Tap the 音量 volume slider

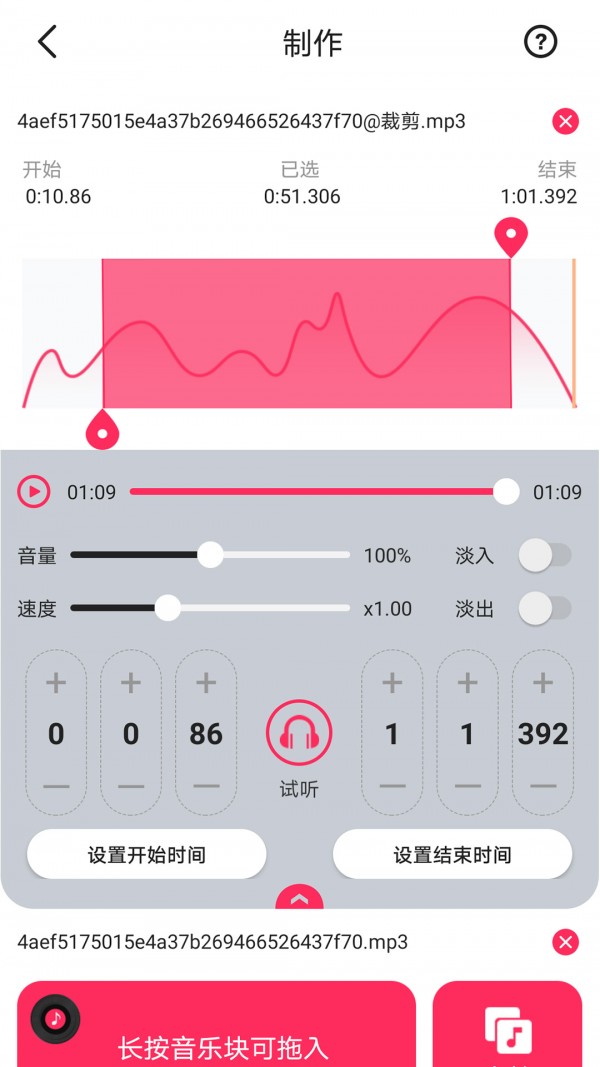click(x=210, y=555)
